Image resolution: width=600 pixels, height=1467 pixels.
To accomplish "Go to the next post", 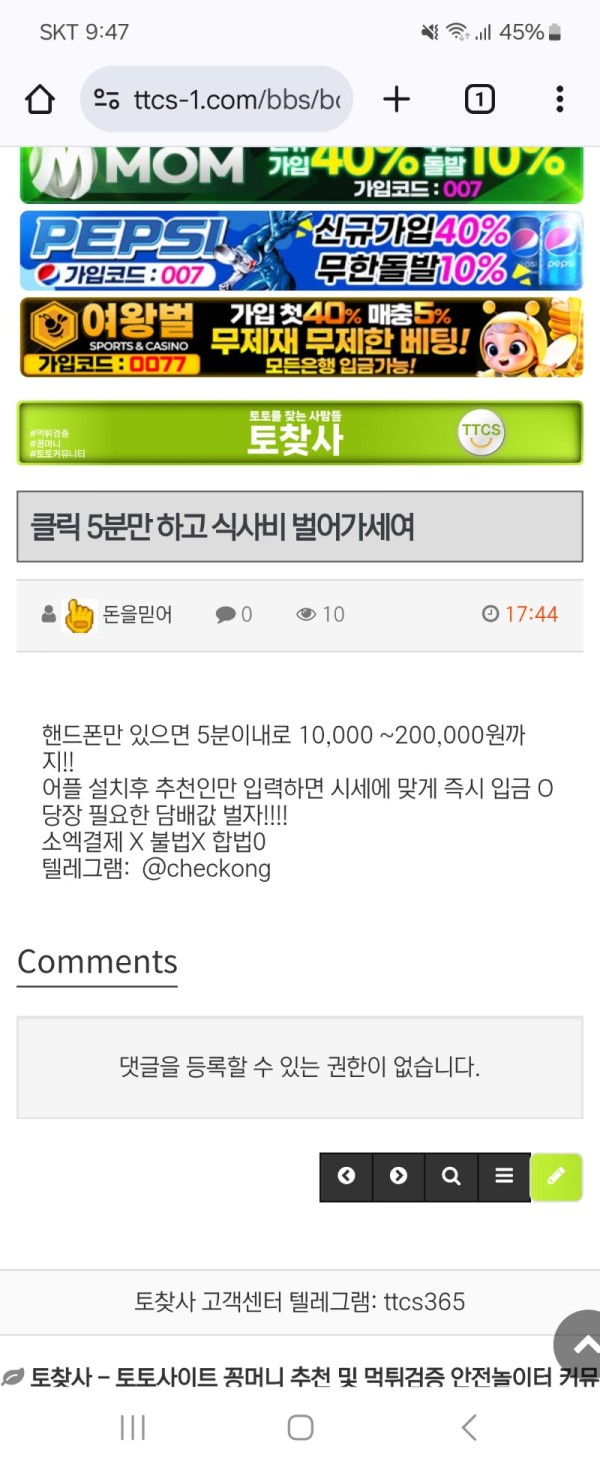I will click(398, 1177).
